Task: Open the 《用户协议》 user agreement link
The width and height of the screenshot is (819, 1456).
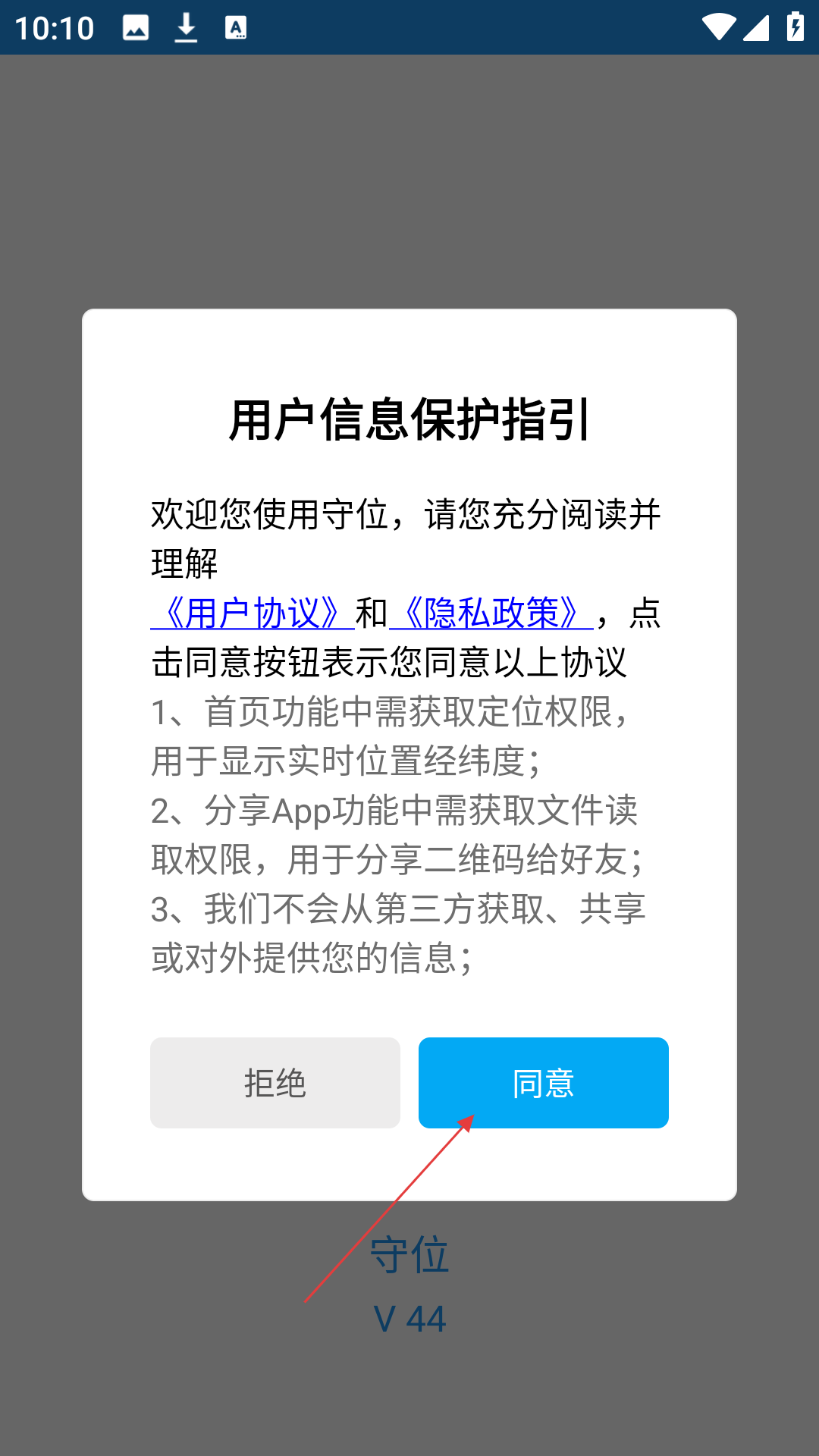Action: click(253, 613)
